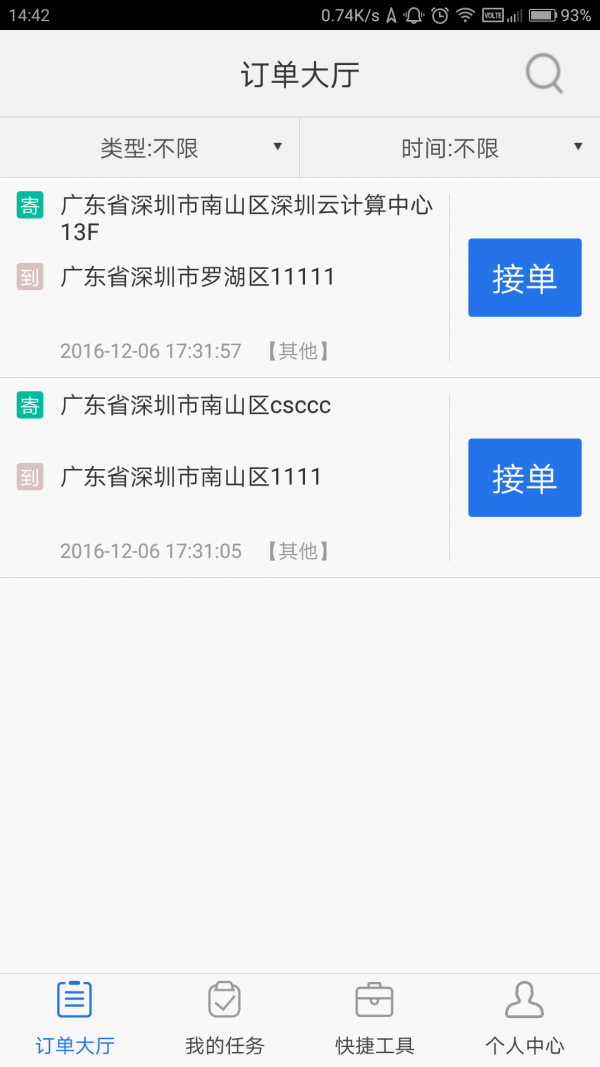Go to the 个人中心 tab
The height and width of the screenshot is (1067, 600).
[524, 1019]
